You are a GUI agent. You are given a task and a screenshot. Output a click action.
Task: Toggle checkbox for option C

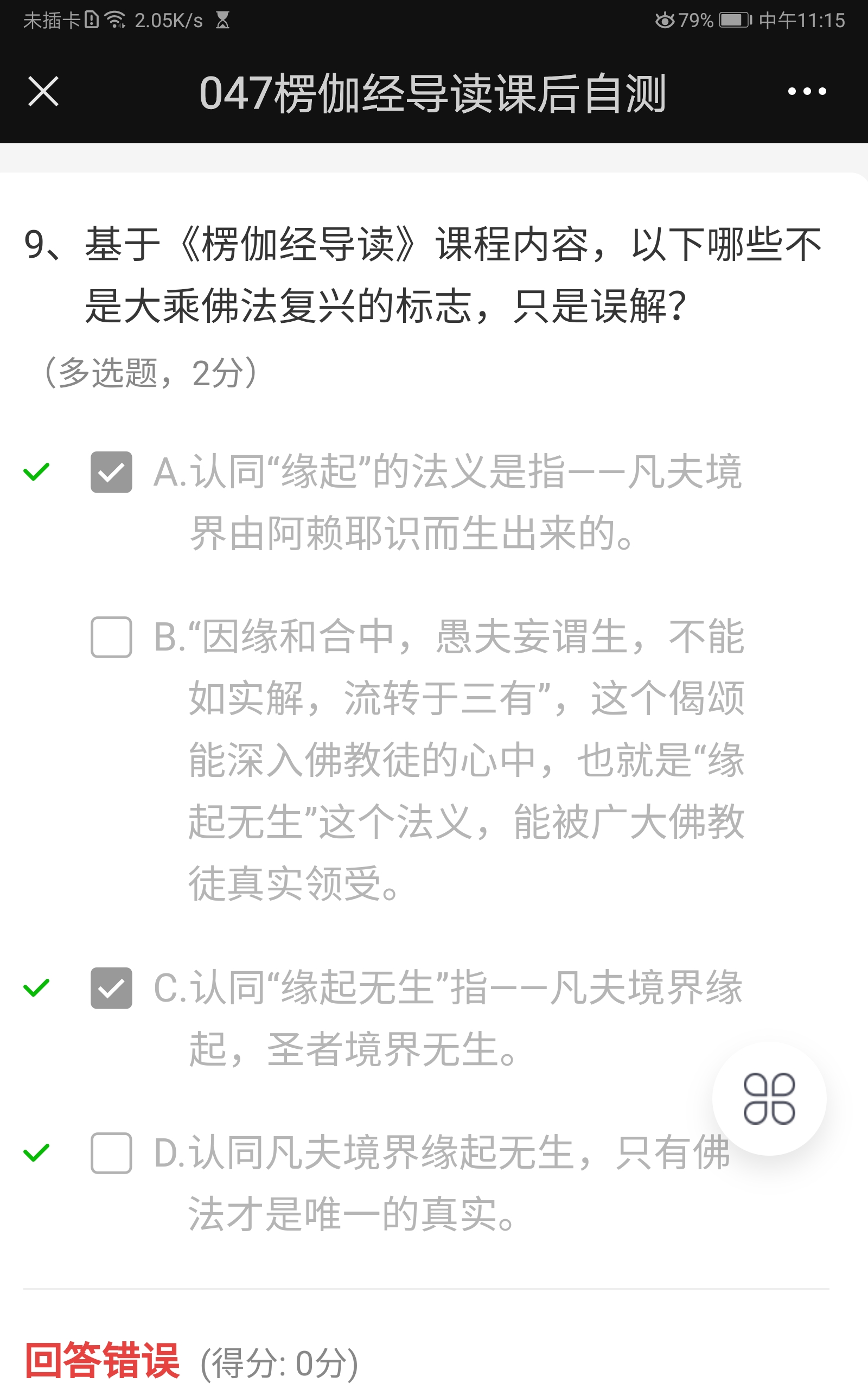pyautogui.click(x=111, y=988)
